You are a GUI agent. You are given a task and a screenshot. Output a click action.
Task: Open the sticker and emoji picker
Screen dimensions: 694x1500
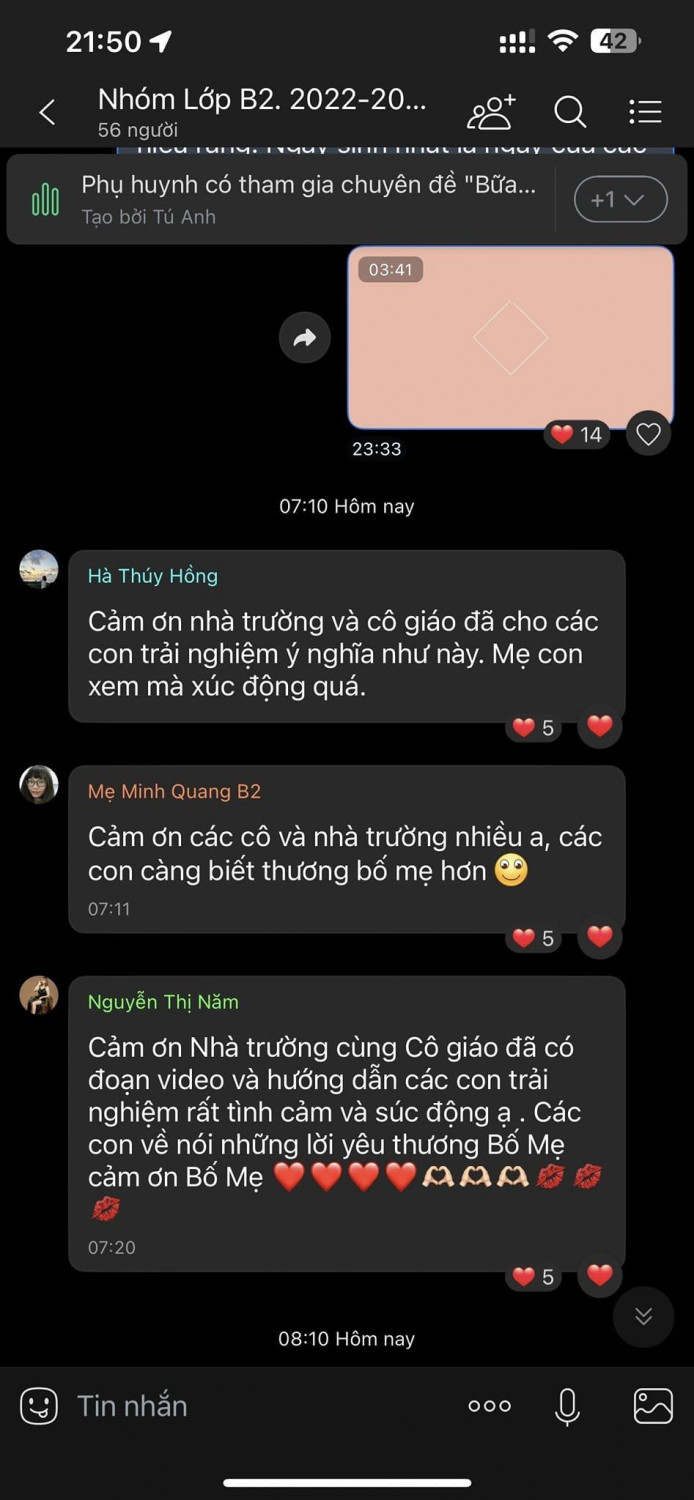pos(39,1406)
